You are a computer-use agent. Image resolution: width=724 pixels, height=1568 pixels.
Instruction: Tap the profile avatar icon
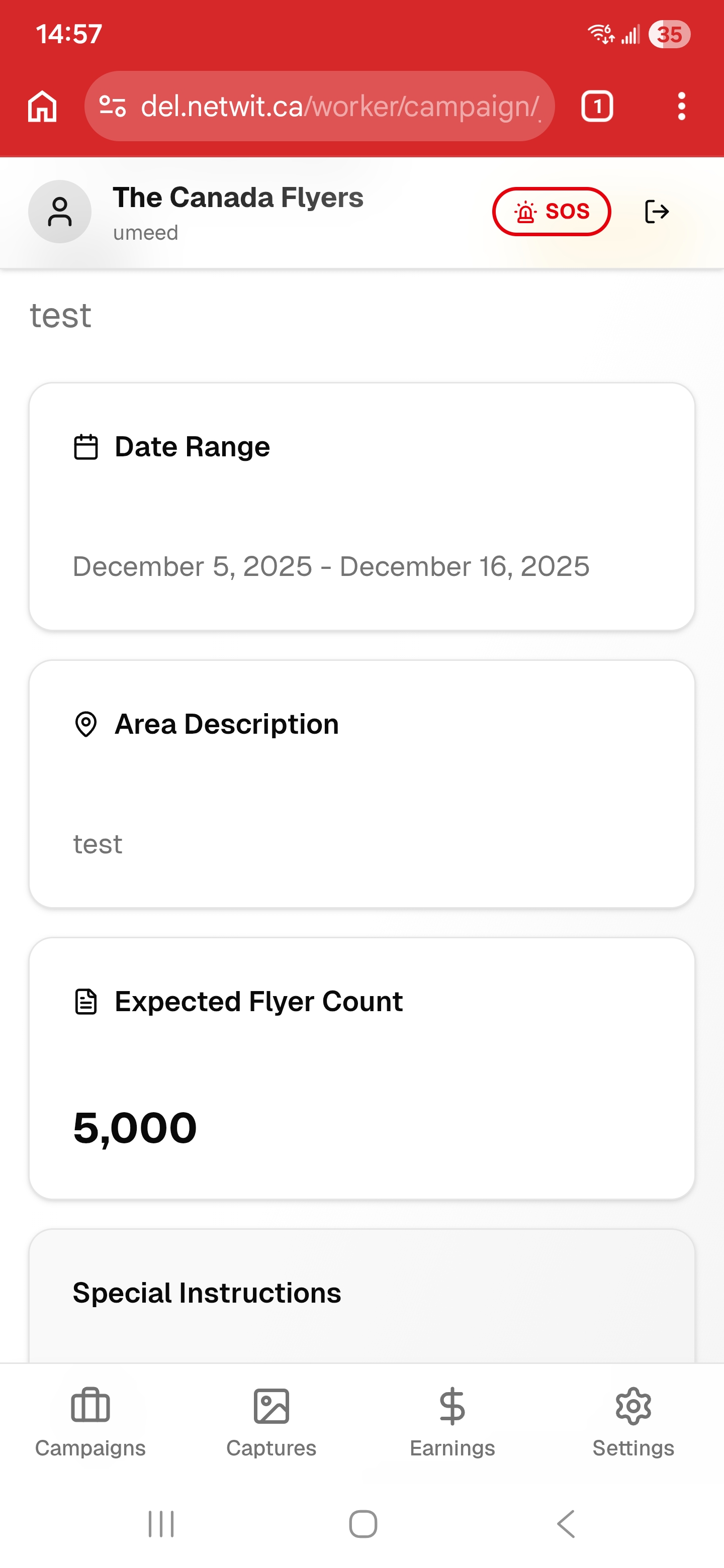pos(60,211)
